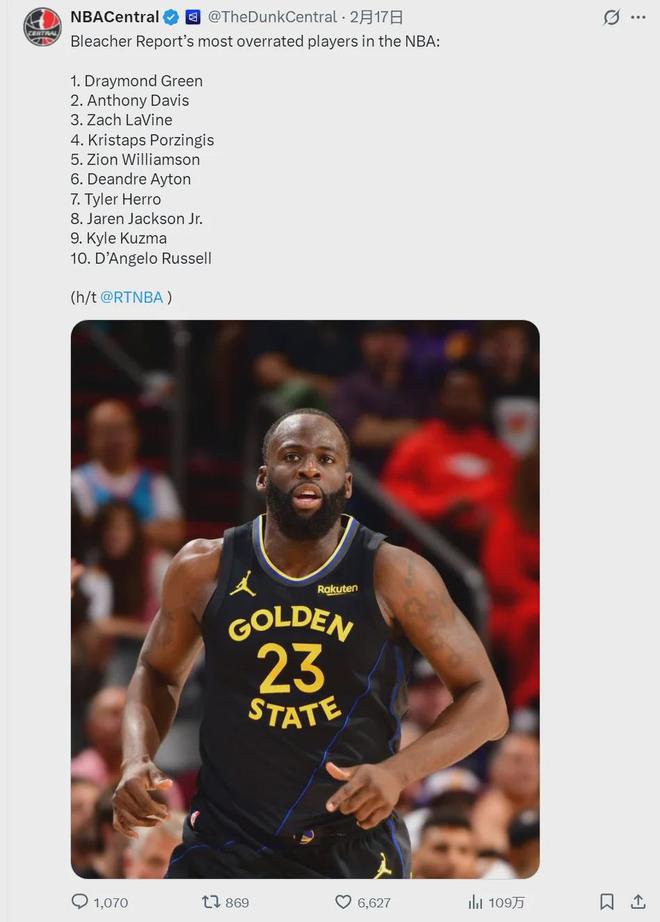Open the NBACentral account name
This screenshot has width=660, height=922.
tap(114, 17)
